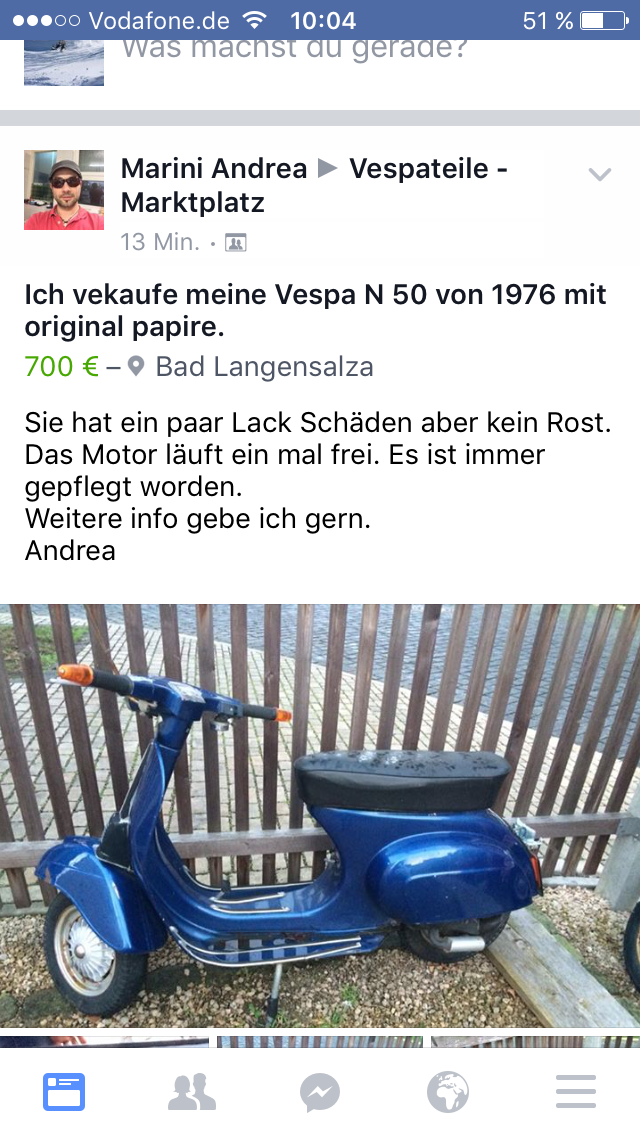The width and height of the screenshot is (640, 1136).
Task: Open Marini Andrea's profile name link
Action: click(x=214, y=169)
